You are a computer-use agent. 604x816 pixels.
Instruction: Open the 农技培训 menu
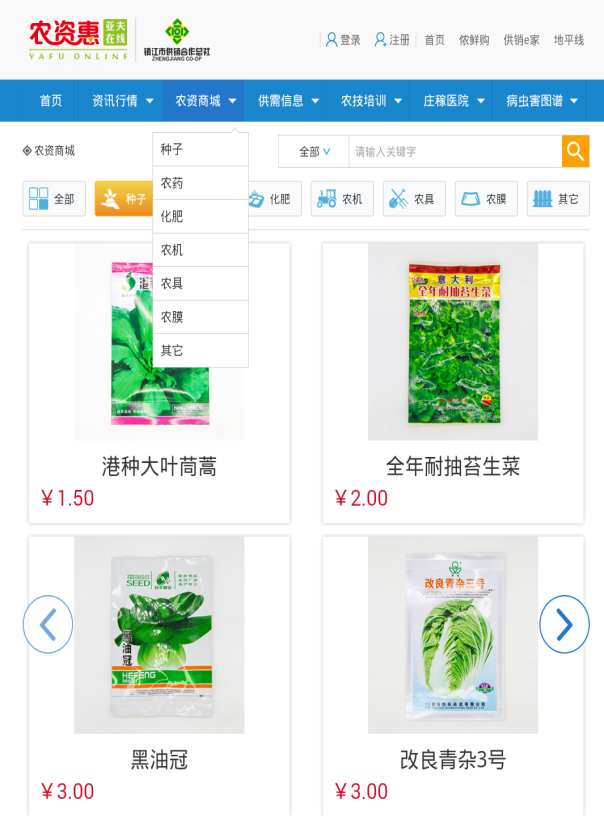(x=371, y=101)
